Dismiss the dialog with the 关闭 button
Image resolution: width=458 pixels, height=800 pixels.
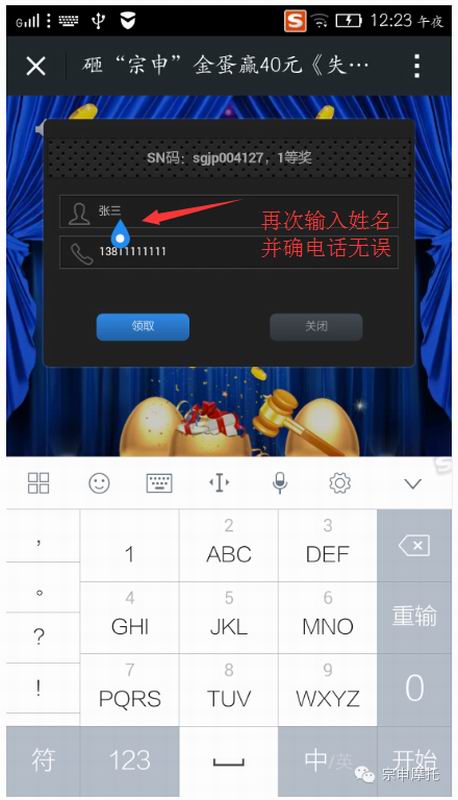click(316, 327)
